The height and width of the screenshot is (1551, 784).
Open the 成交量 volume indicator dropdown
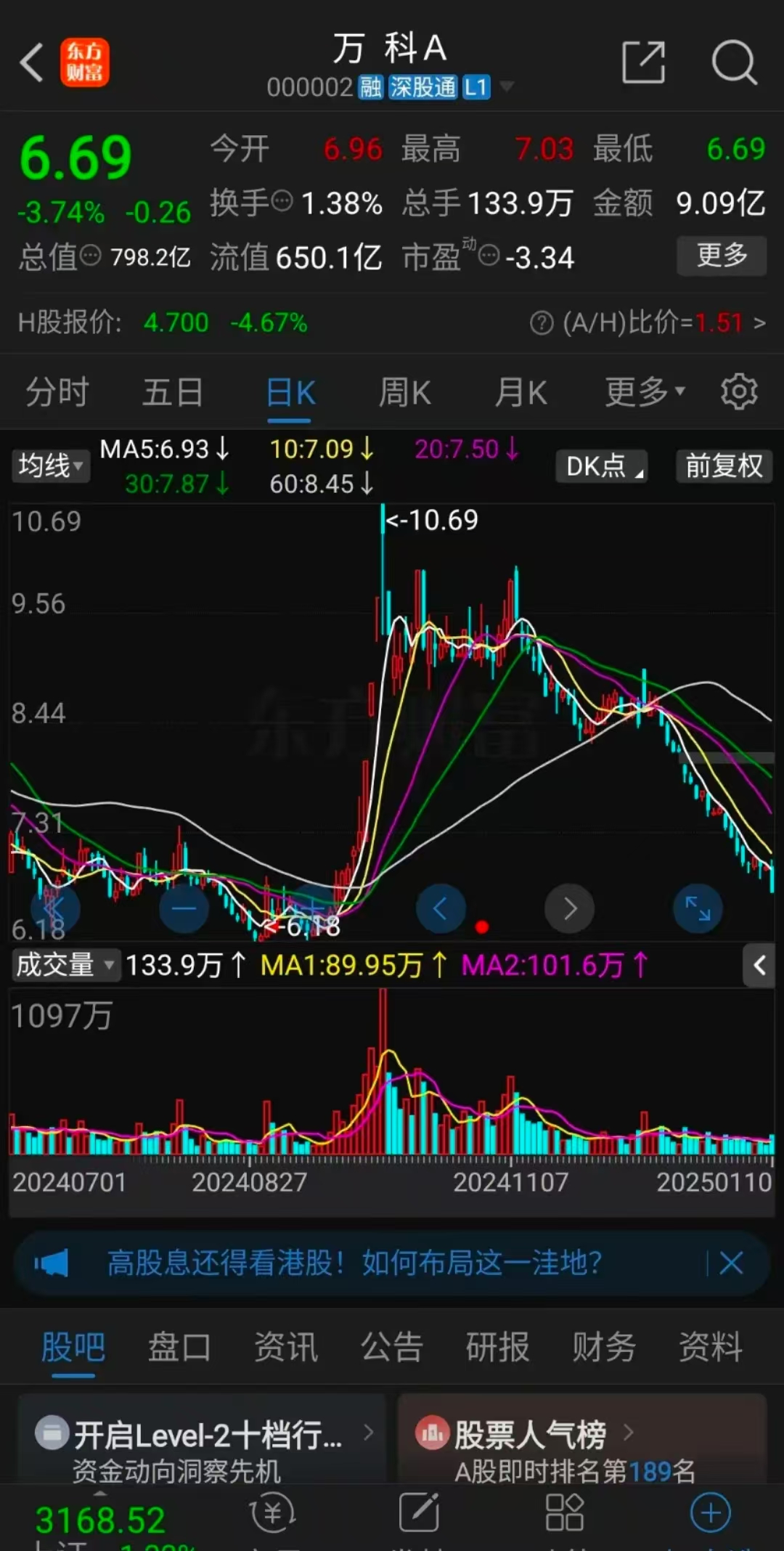tap(64, 964)
